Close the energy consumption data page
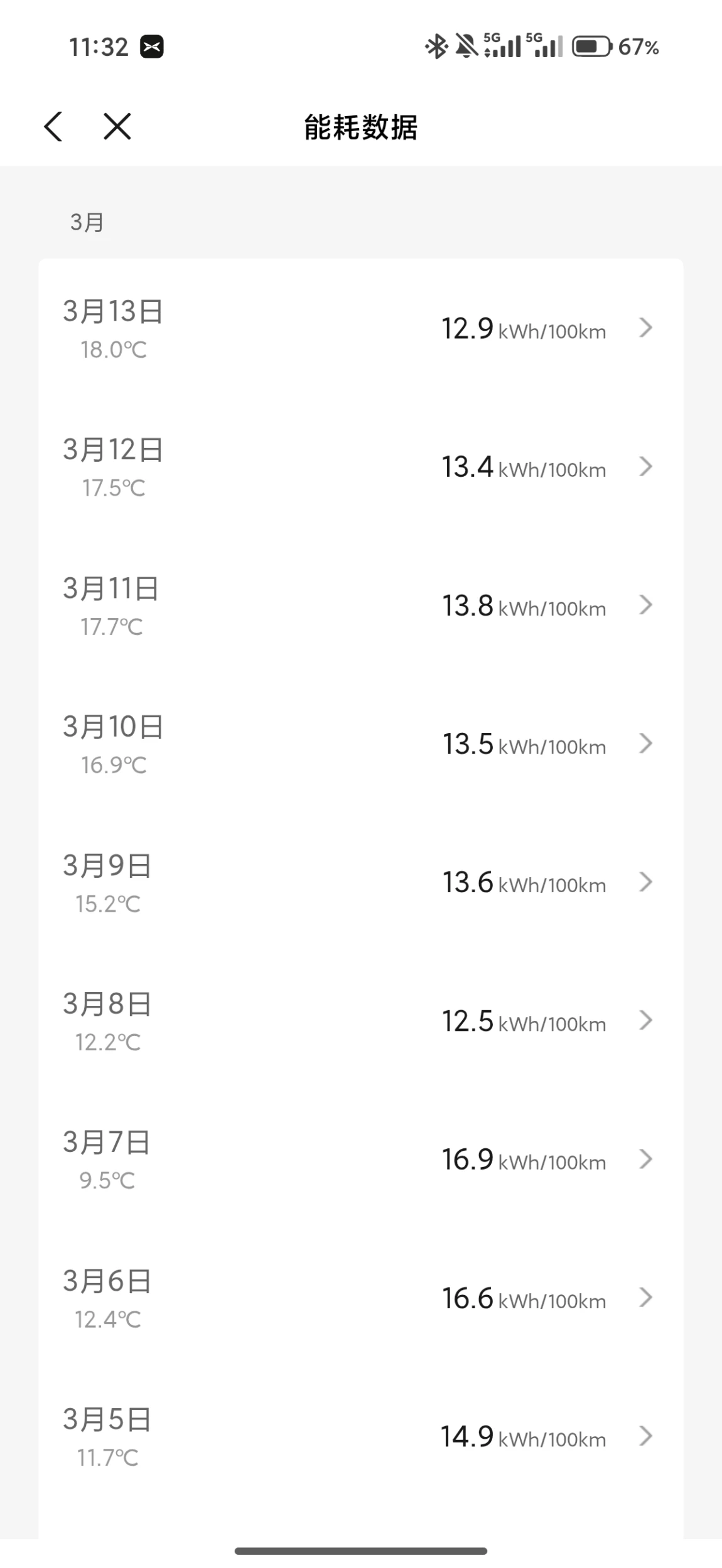Image resolution: width=722 pixels, height=1568 pixels. coord(117,127)
